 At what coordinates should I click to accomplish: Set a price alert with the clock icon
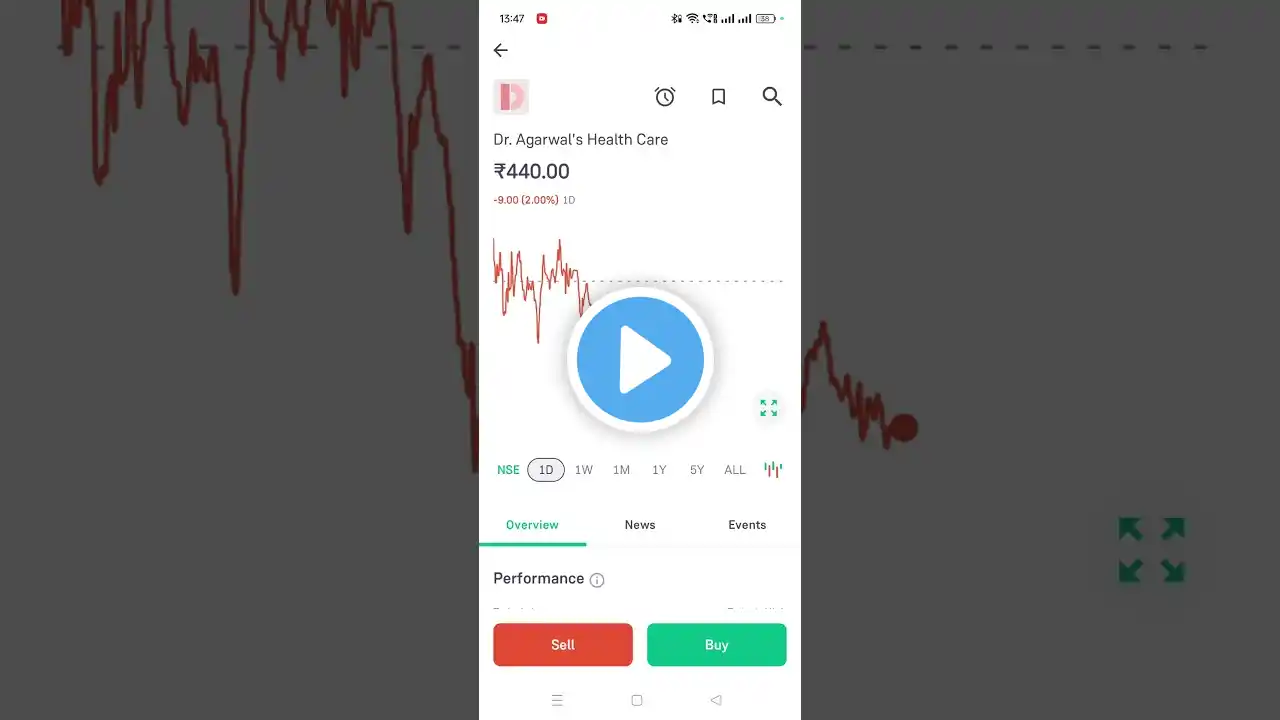pos(665,97)
